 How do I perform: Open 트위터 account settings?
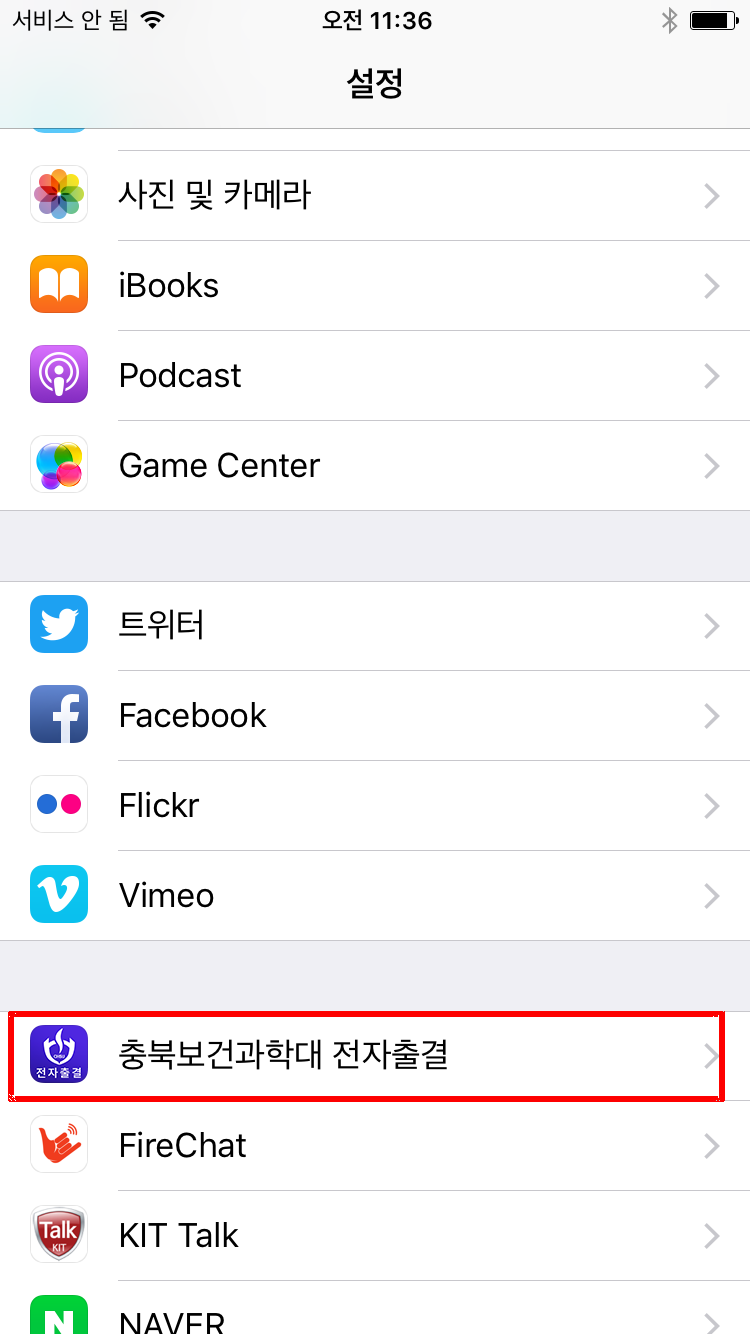pyautogui.click(x=375, y=626)
